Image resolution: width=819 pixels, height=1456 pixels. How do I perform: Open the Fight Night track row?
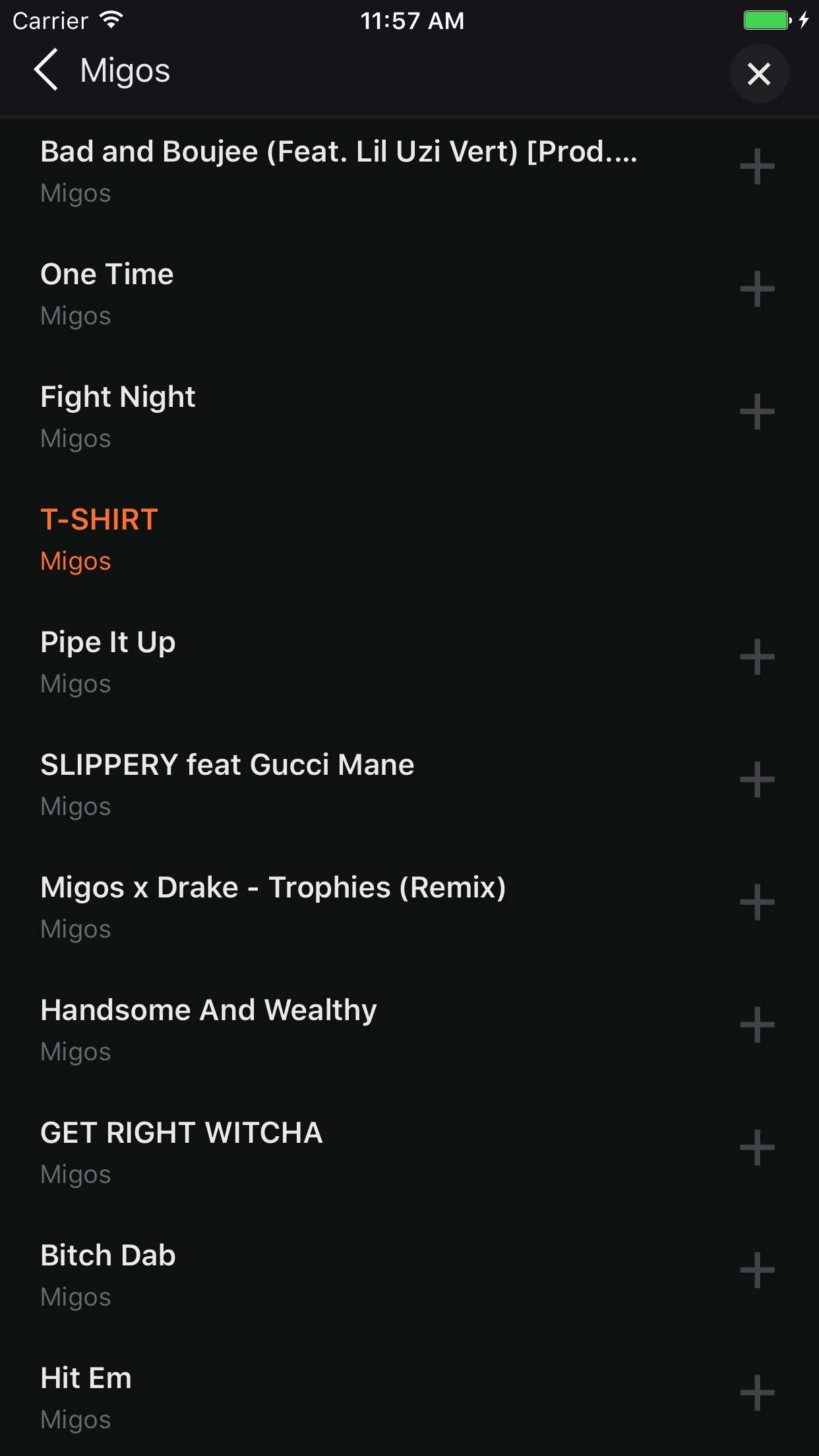click(x=264, y=417)
